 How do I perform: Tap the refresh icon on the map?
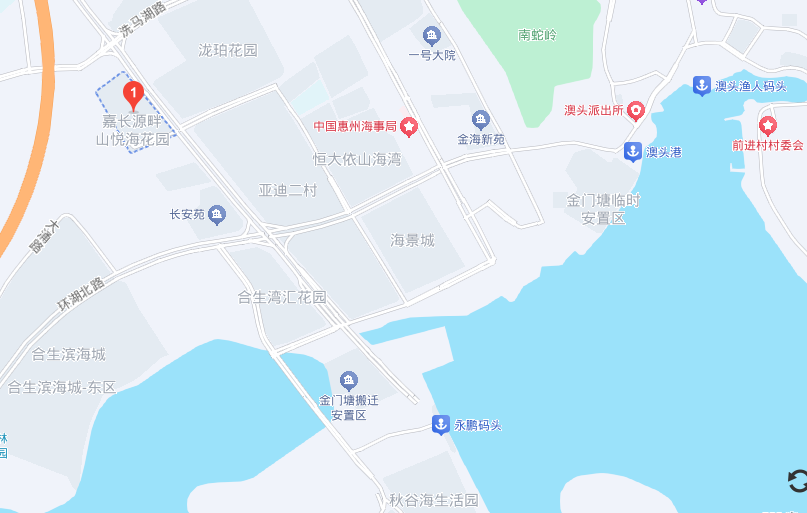pos(798,482)
